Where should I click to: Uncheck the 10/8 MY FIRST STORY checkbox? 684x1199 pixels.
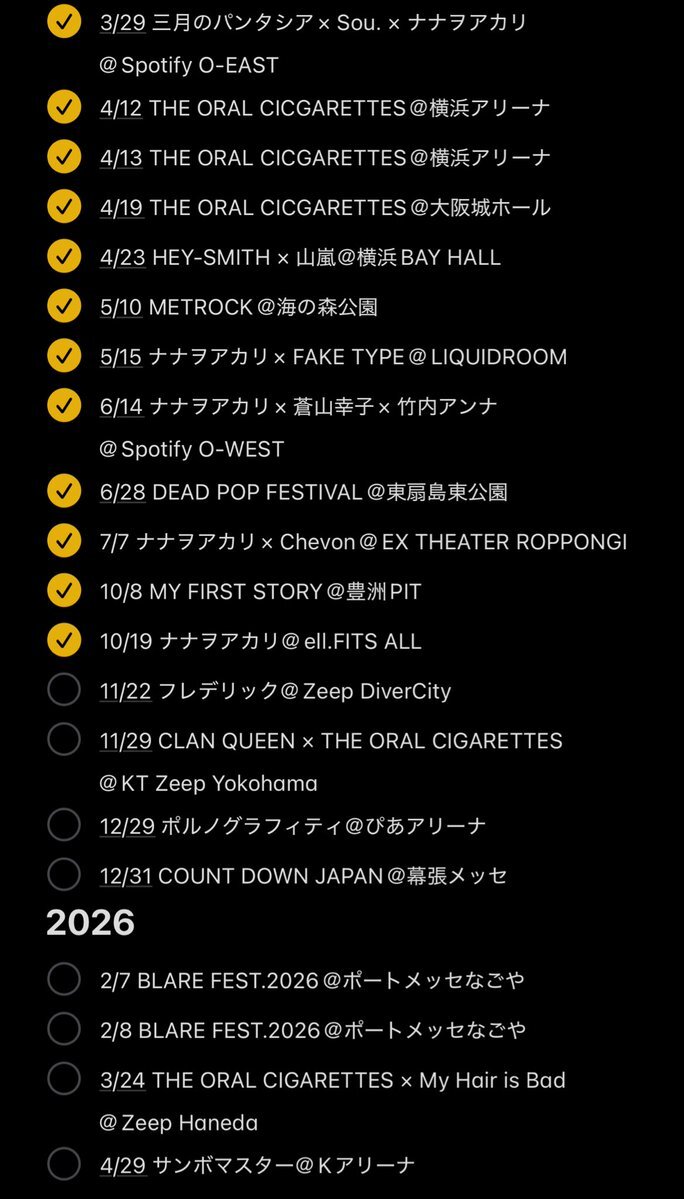click(x=64, y=591)
